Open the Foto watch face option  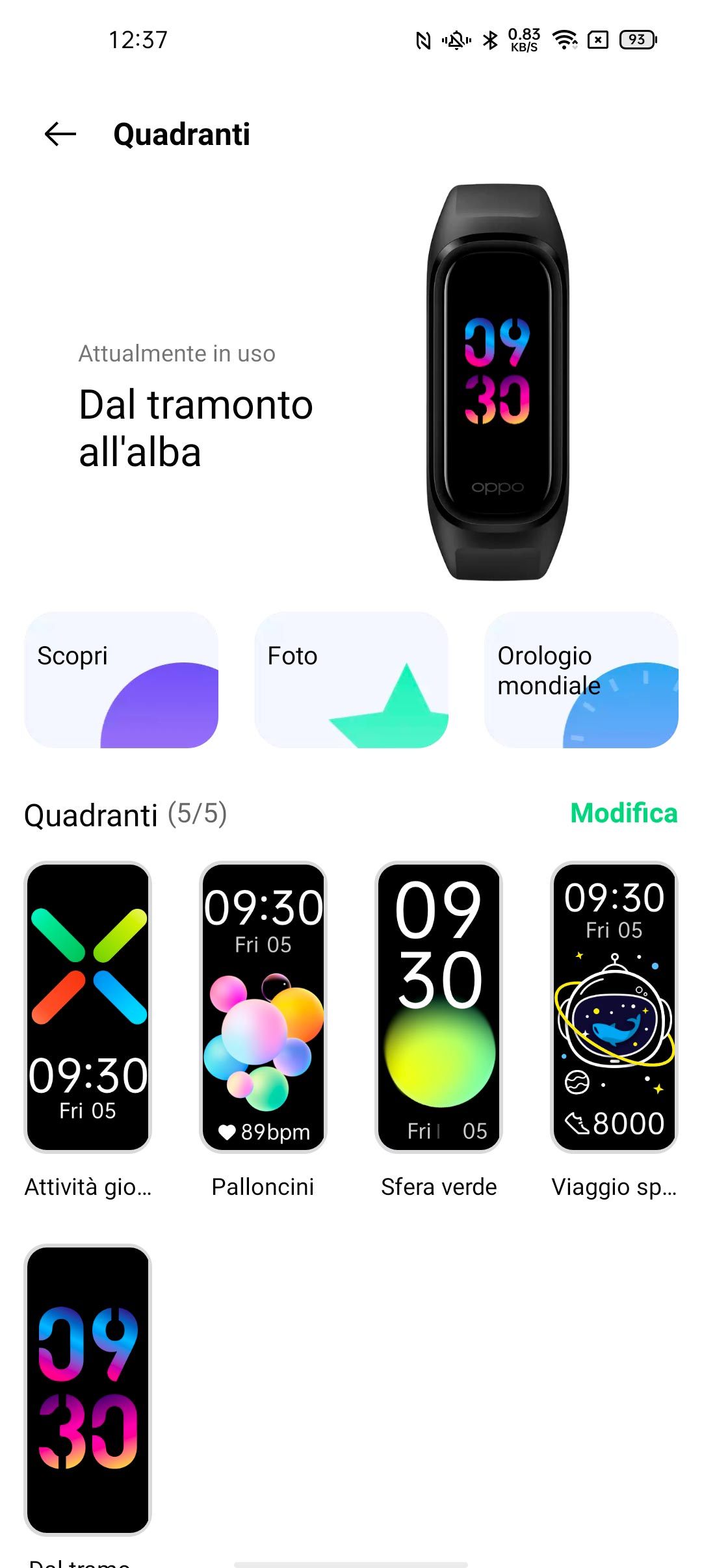pyautogui.click(x=352, y=680)
